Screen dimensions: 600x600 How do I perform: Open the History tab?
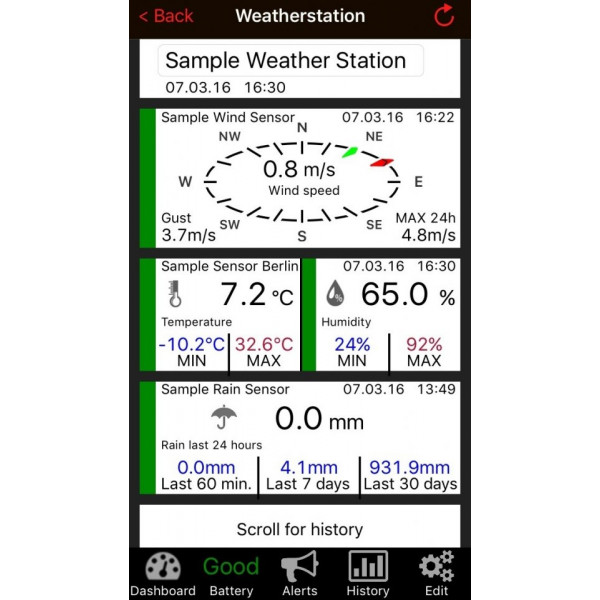click(367, 574)
